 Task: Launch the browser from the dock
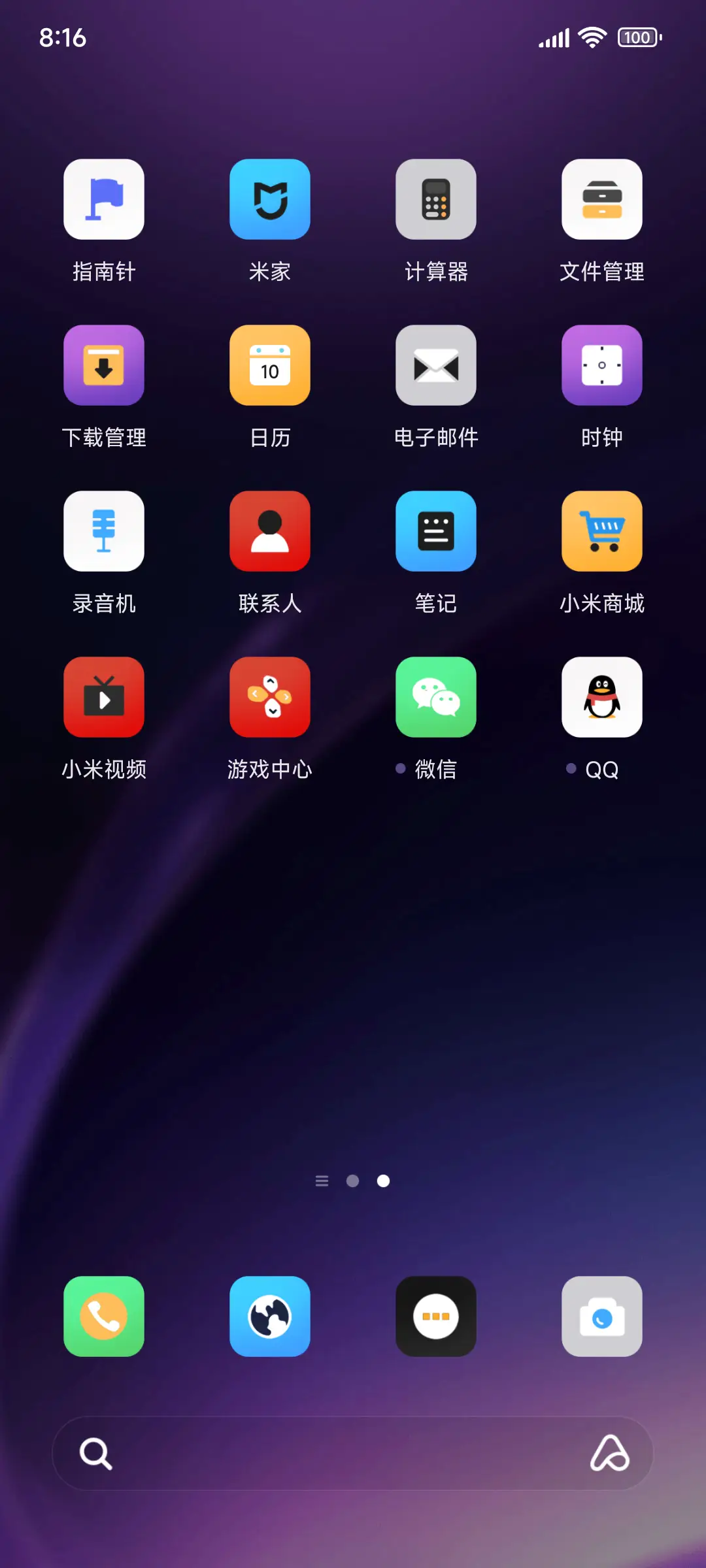pyautogui.click(x=270, y=1316)
